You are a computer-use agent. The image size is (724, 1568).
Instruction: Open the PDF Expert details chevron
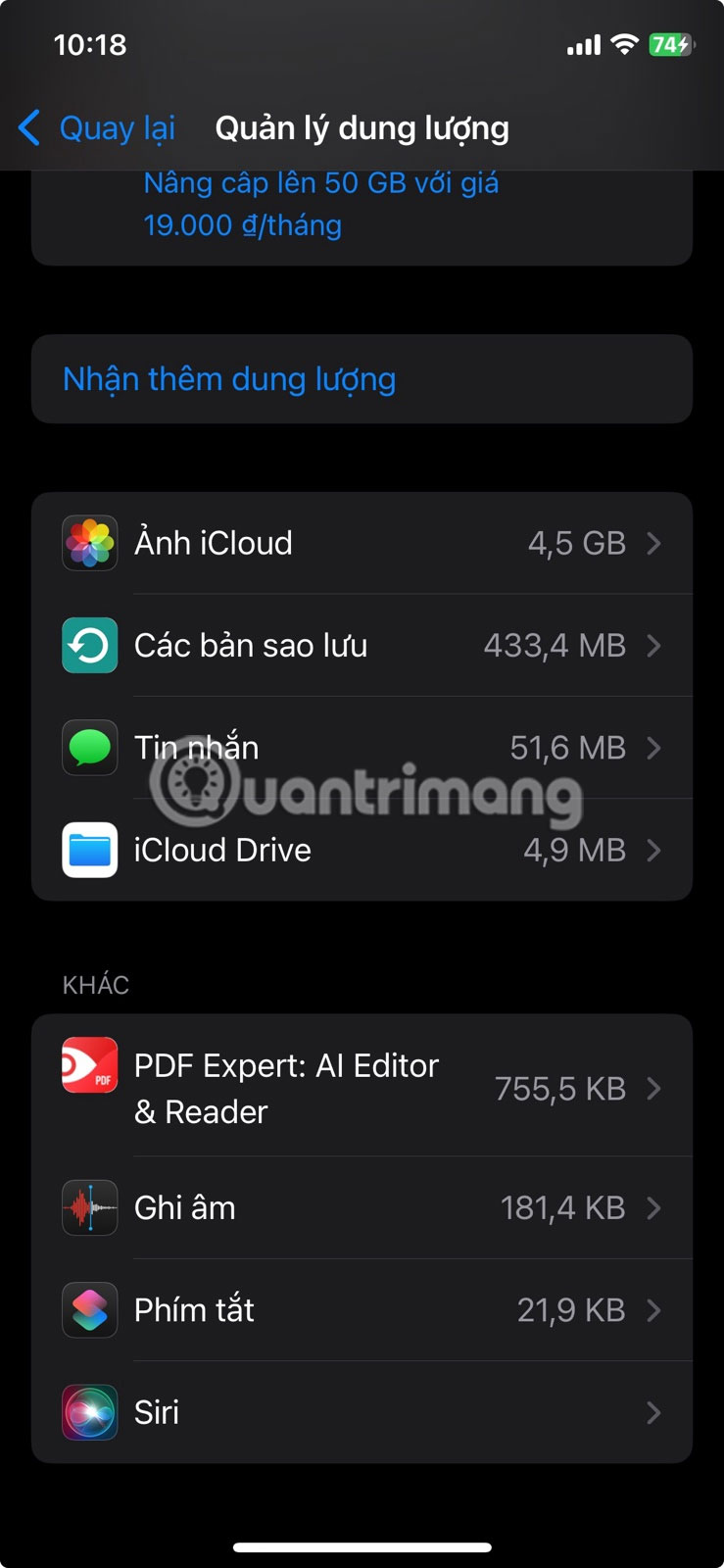pos(654,1088)
